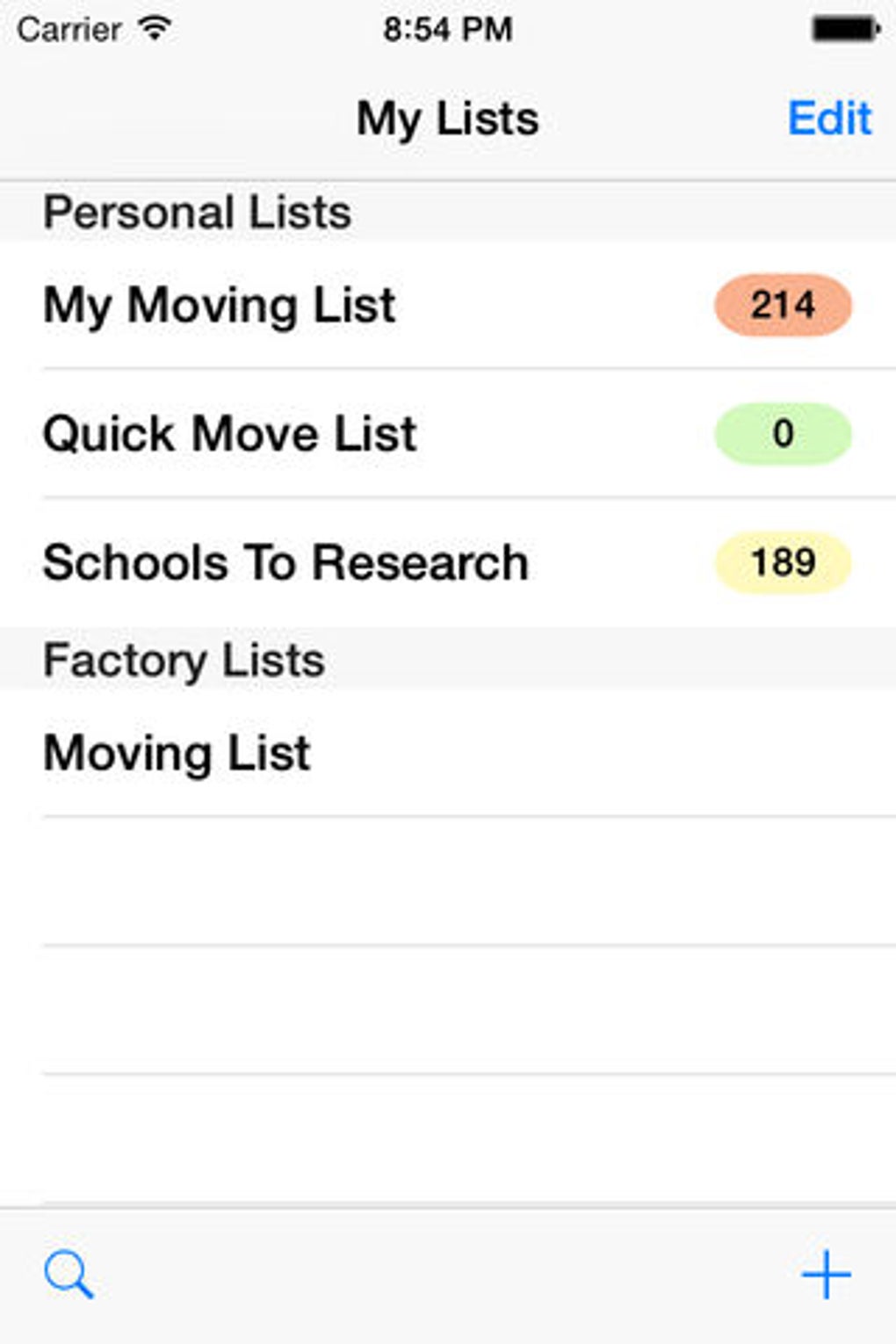Add a new list with plus icon

click(826, 1275)
